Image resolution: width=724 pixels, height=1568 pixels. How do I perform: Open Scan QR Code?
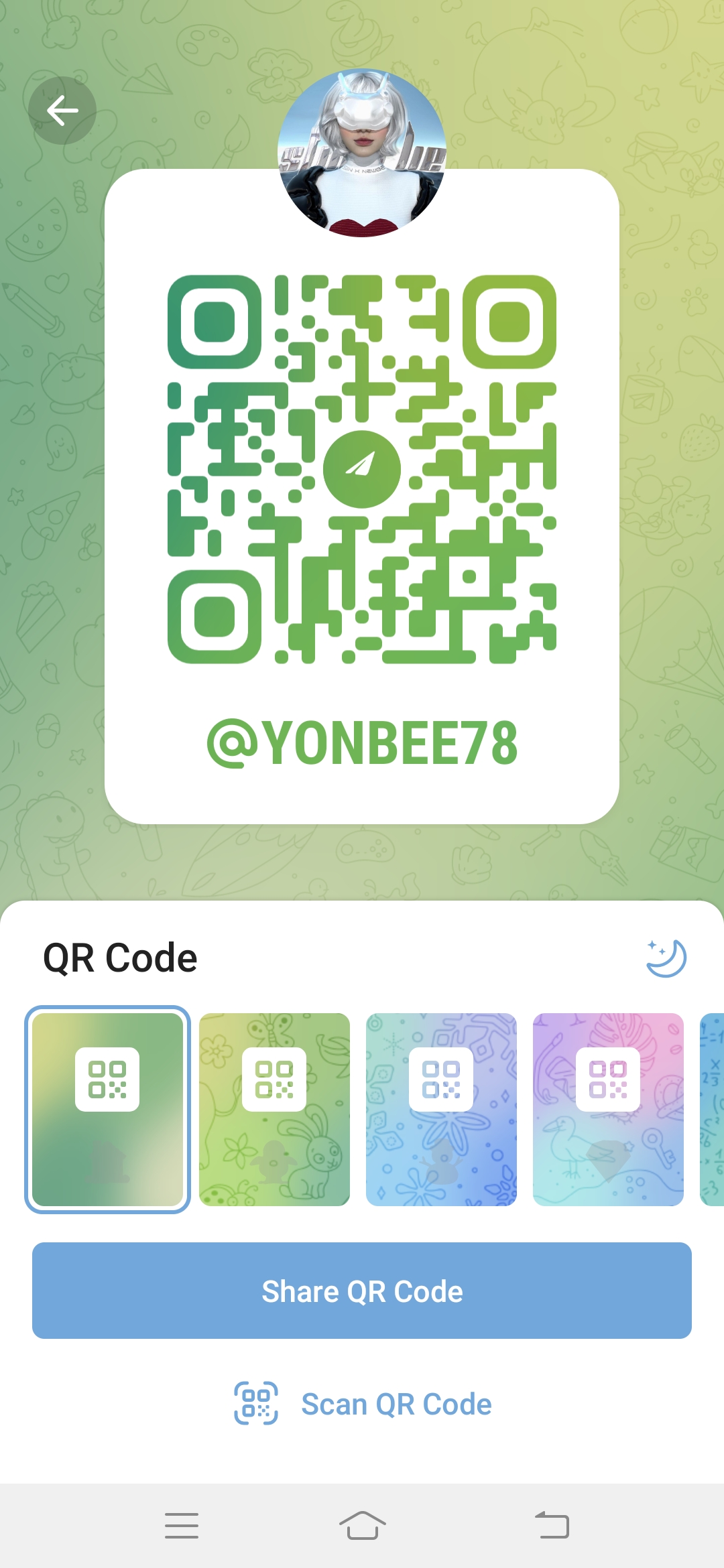tap(362, 1404)
